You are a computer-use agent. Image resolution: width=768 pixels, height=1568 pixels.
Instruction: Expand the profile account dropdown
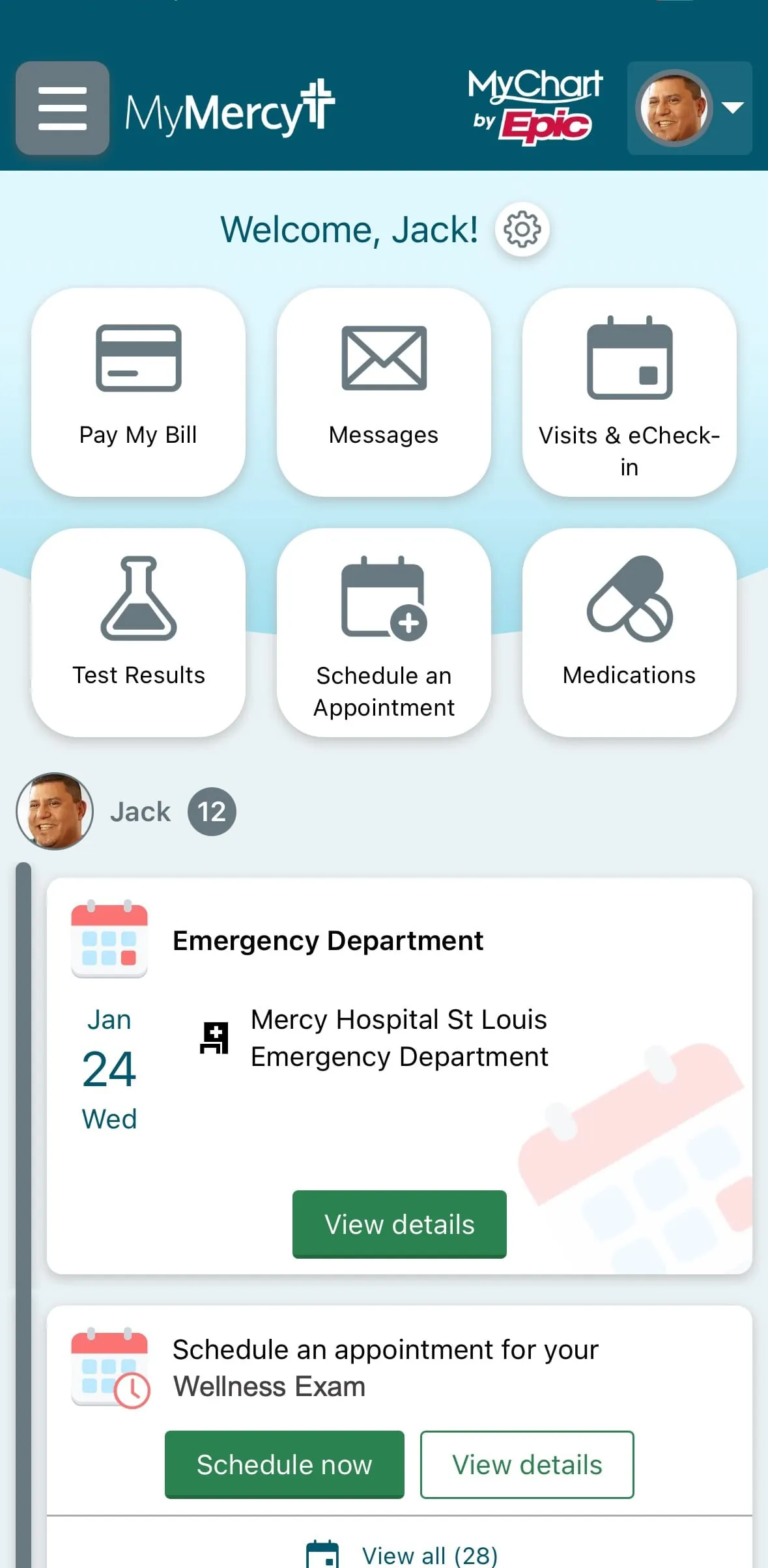tap(689, 108)
